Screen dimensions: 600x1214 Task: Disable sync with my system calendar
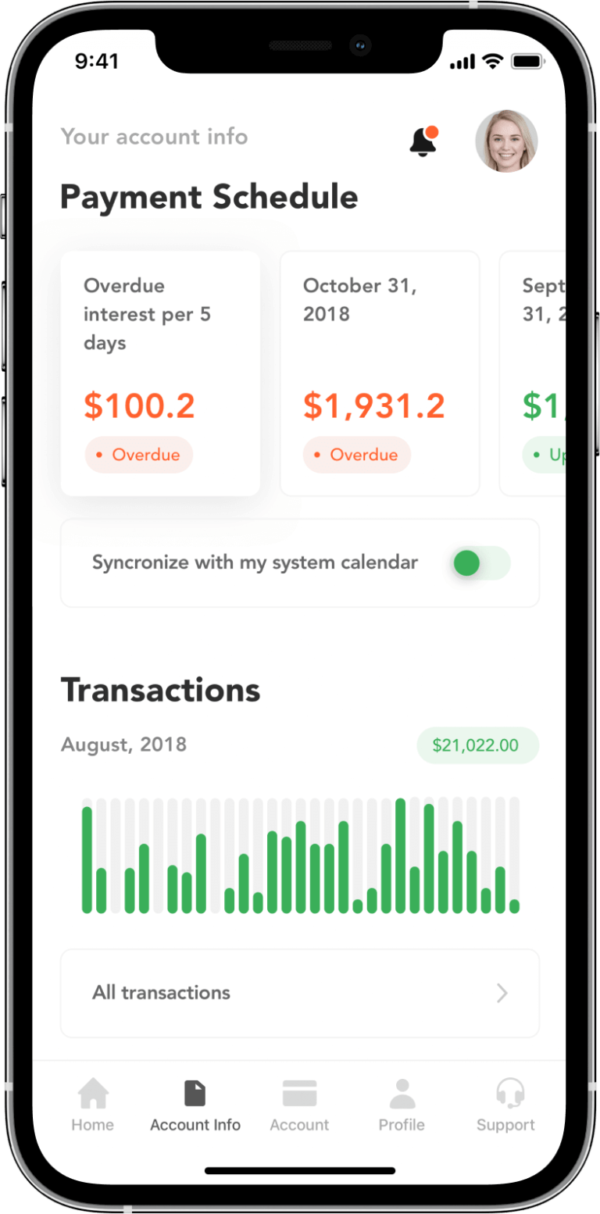point(481,563)
